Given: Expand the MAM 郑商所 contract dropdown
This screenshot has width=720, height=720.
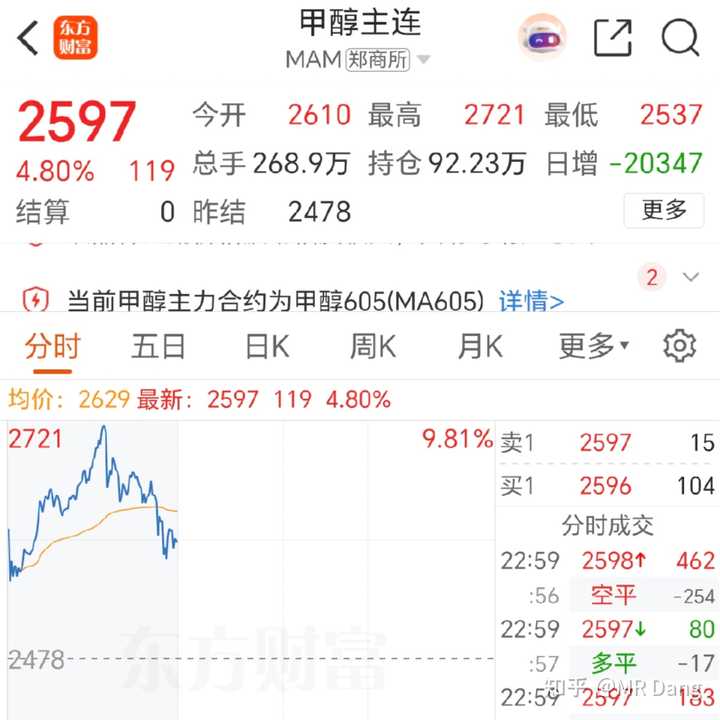Looking at the screenshot, I should click(424, 60).
